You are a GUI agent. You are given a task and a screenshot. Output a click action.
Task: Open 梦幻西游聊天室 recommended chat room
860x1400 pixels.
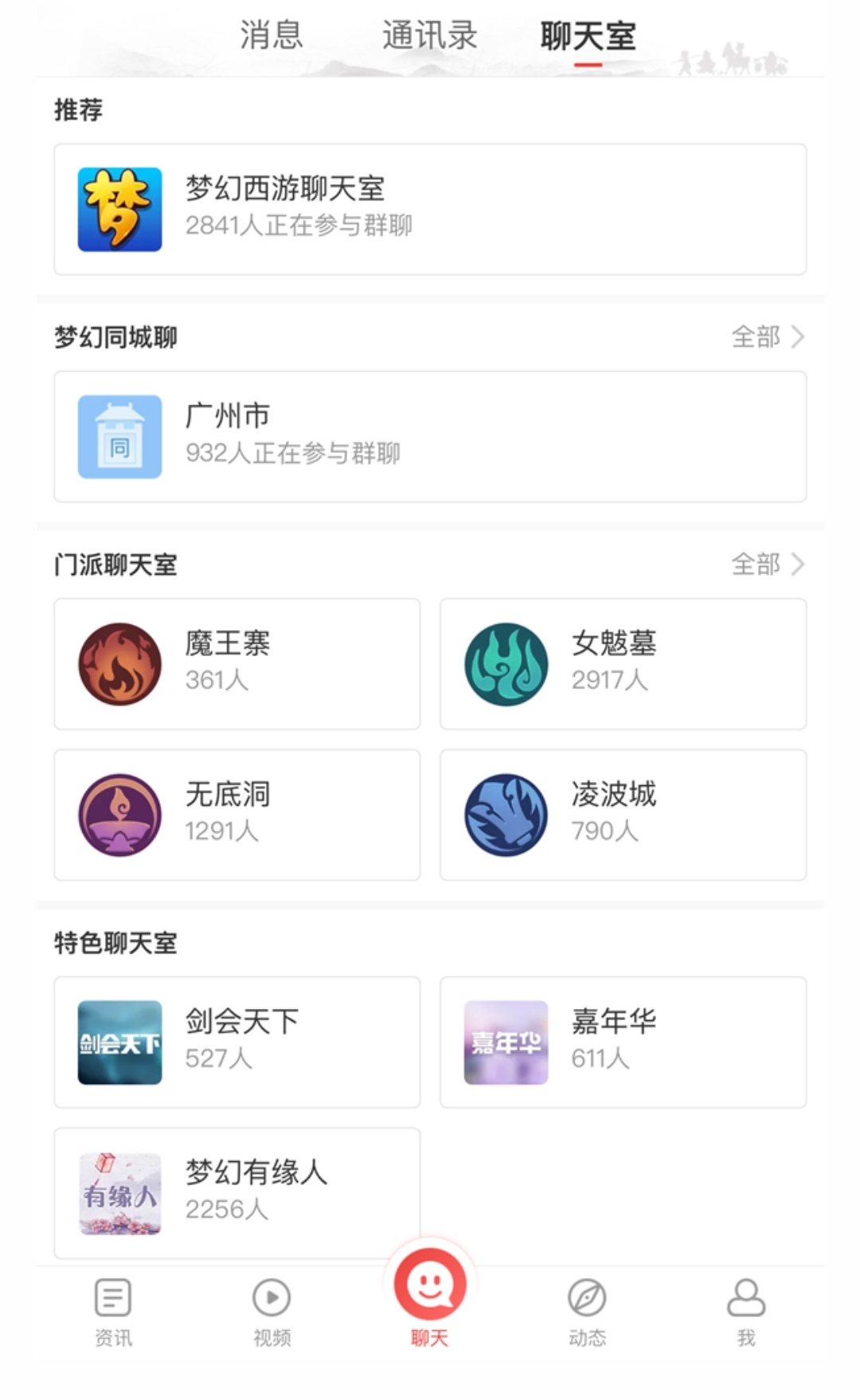click(430, 209)
